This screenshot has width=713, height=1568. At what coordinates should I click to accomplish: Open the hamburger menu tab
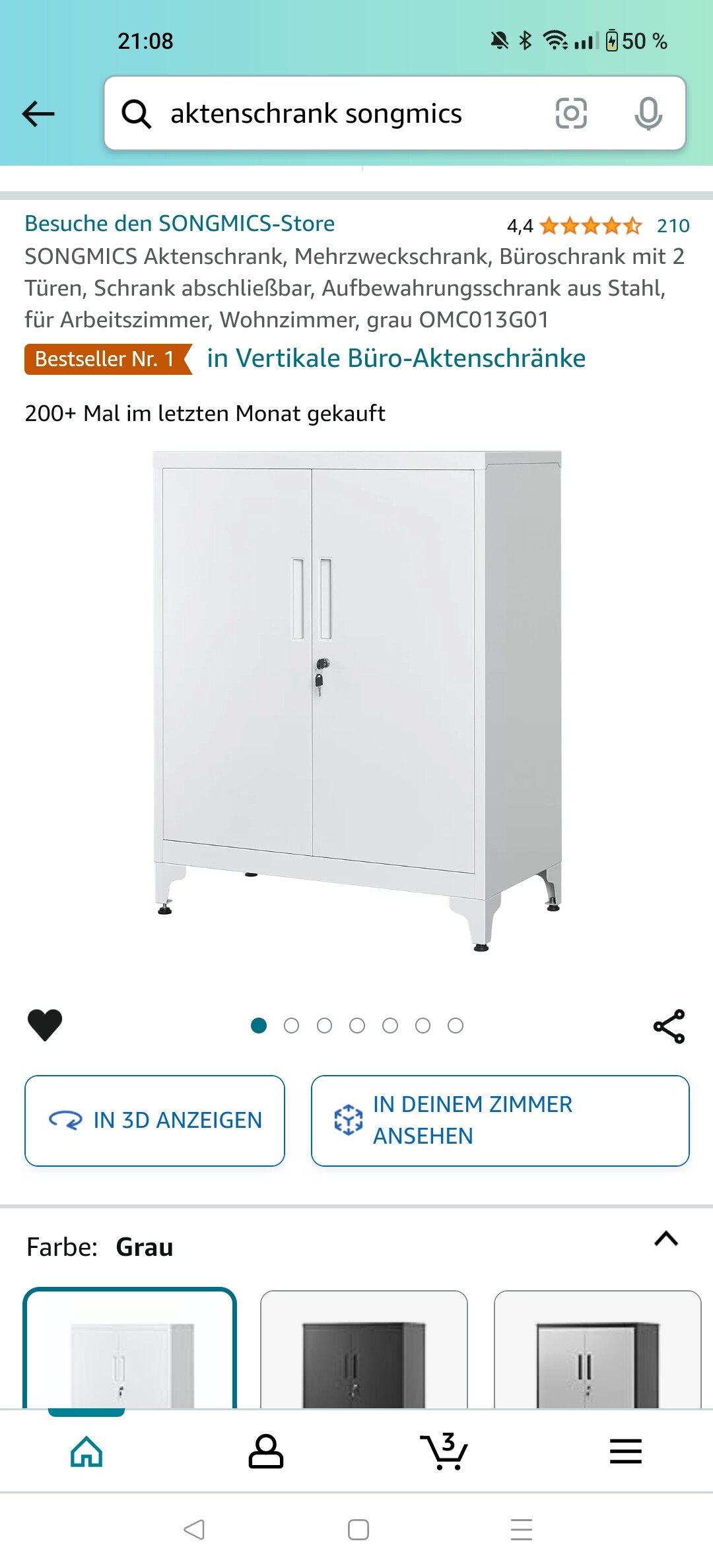[x=625, y=1451]
